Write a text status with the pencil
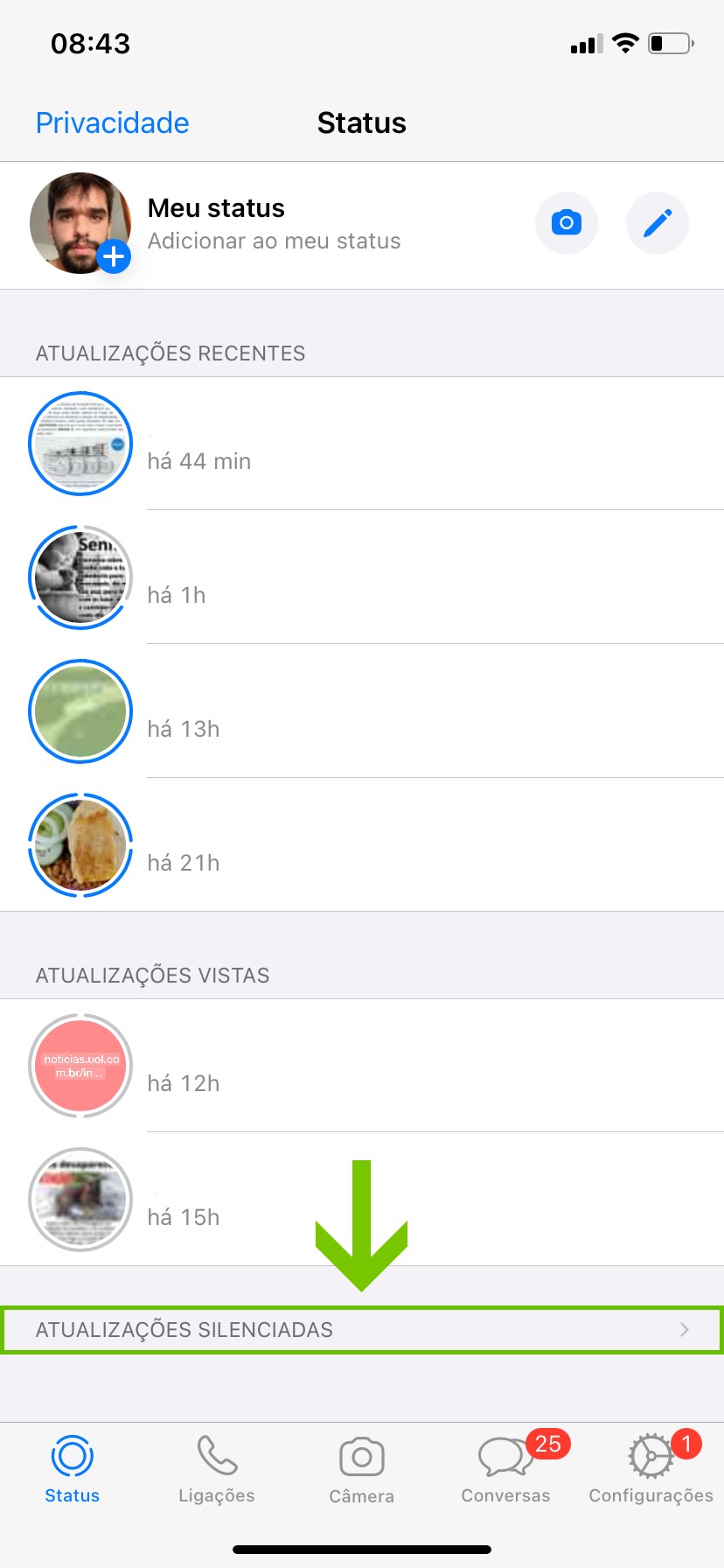 (x=658, y=223)
